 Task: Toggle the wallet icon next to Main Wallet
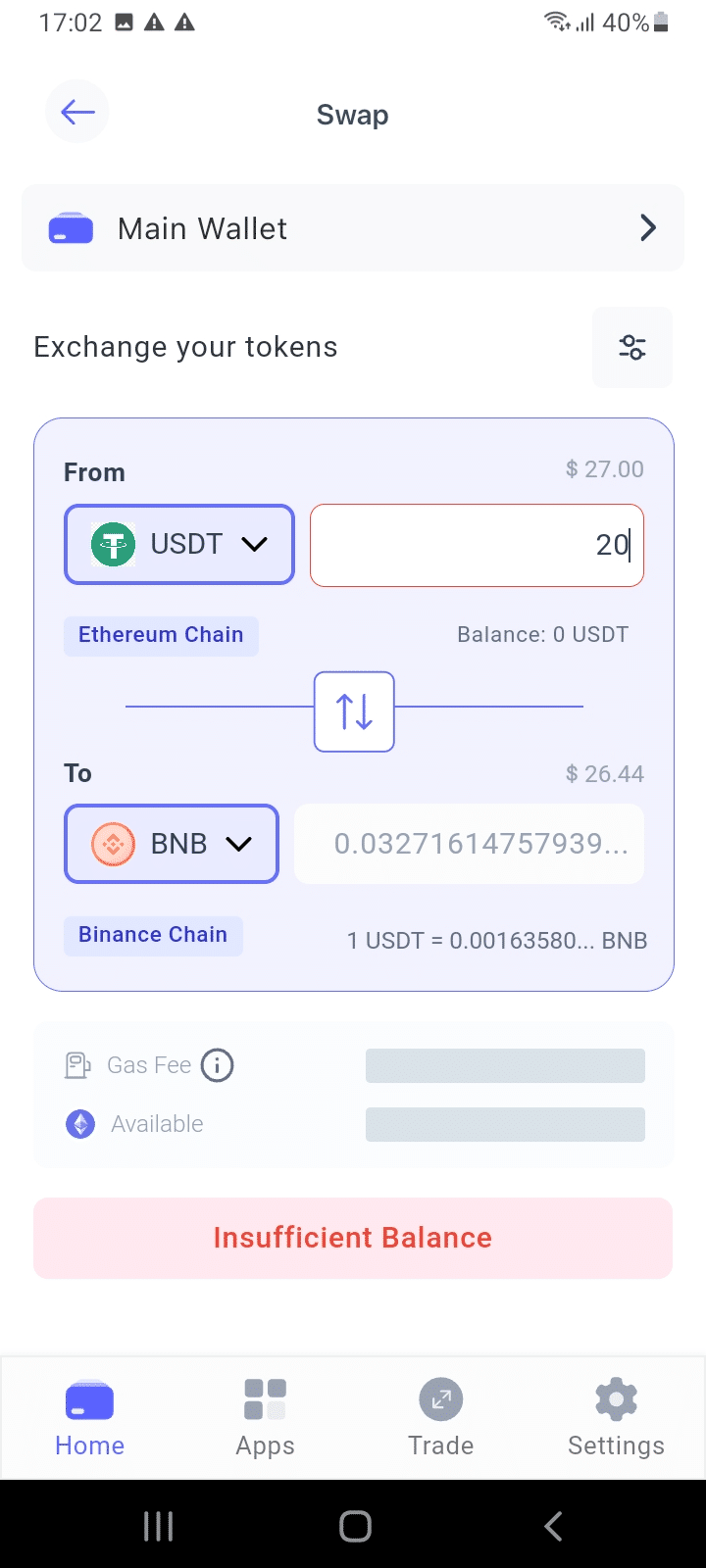pos(70,227)
